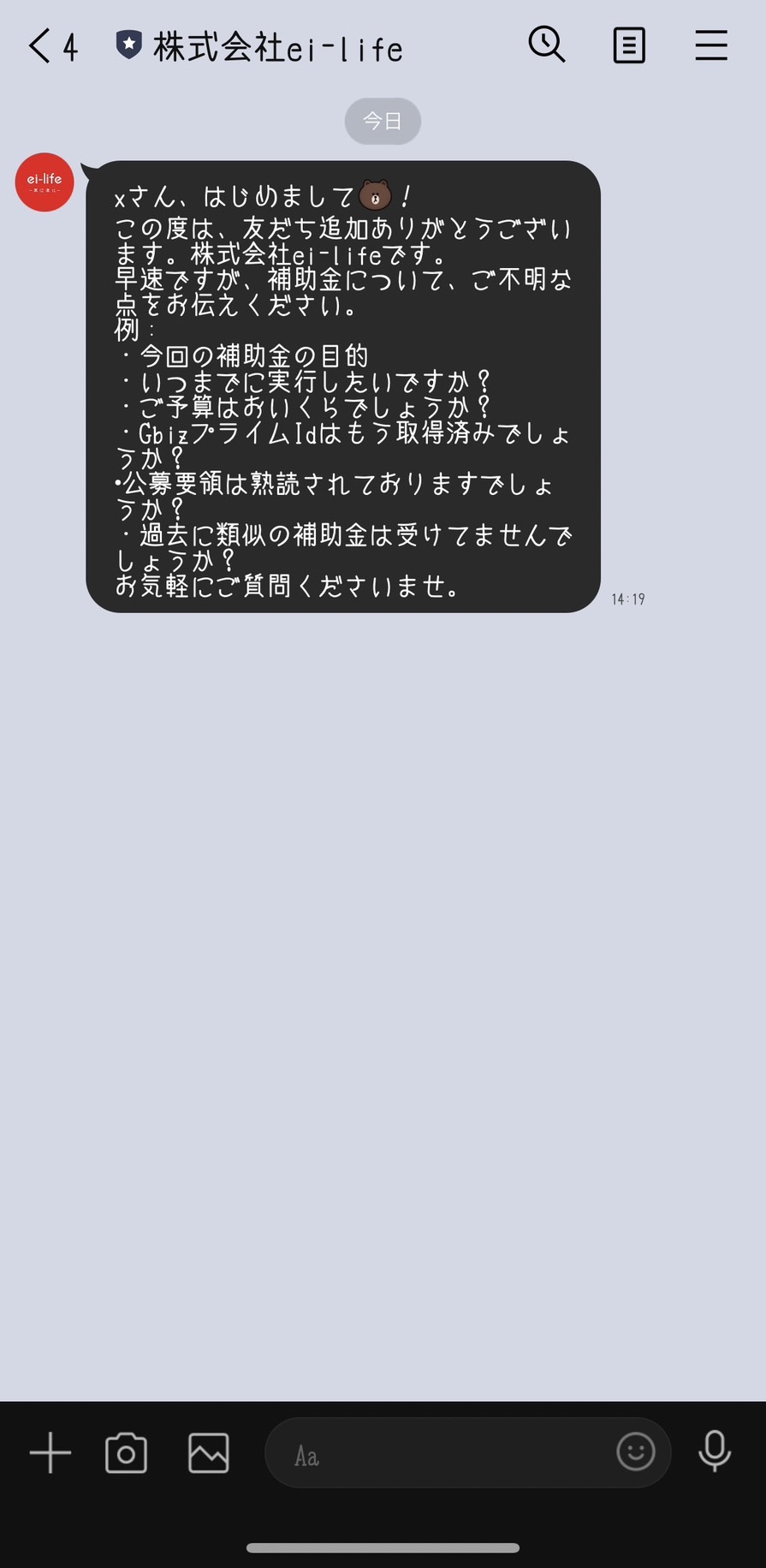The width and height of the screenshot is (766, 1568).
Task: Start a voice message with the microphone
Action: pyautogui.click(x=713, y=1452)
